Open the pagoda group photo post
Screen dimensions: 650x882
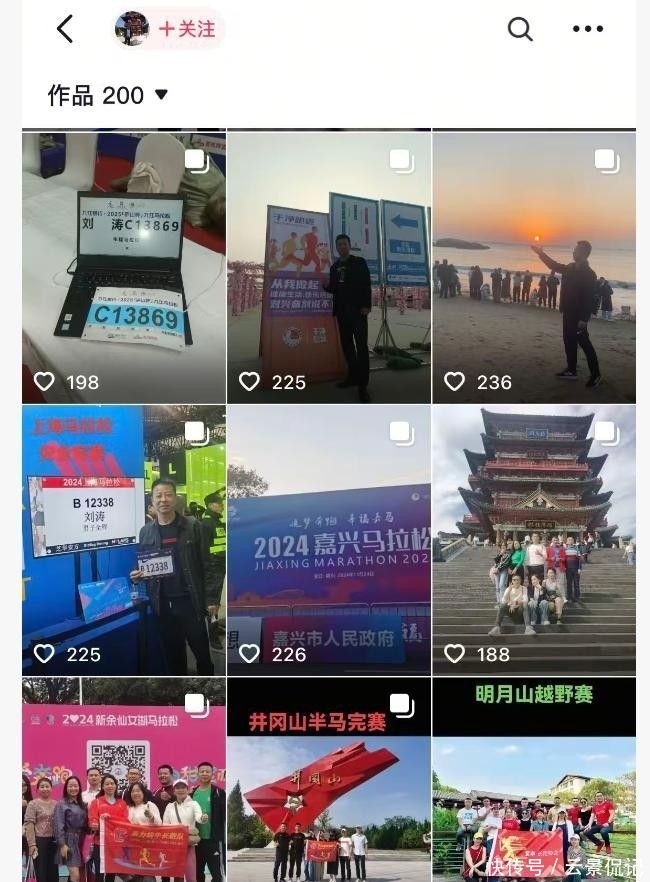click(534, 540)
